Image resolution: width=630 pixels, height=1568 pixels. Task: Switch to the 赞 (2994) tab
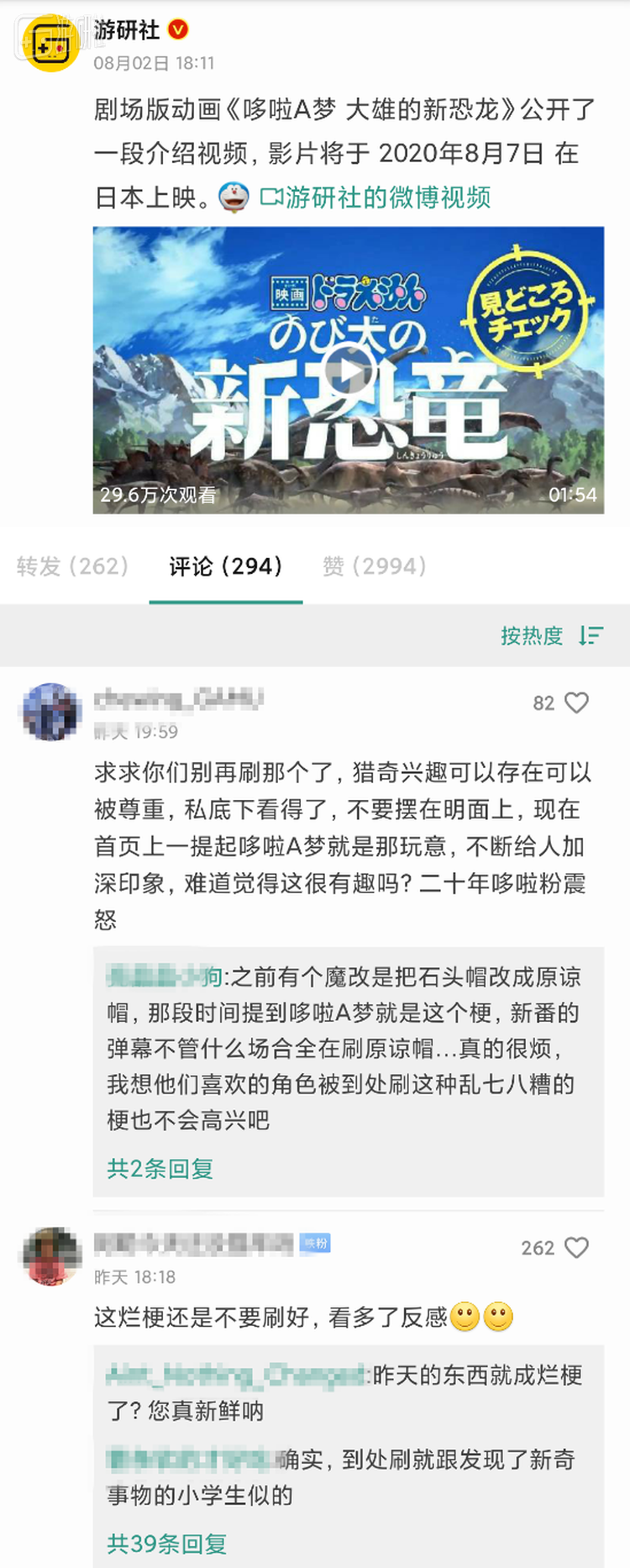(x=375, y=566)
